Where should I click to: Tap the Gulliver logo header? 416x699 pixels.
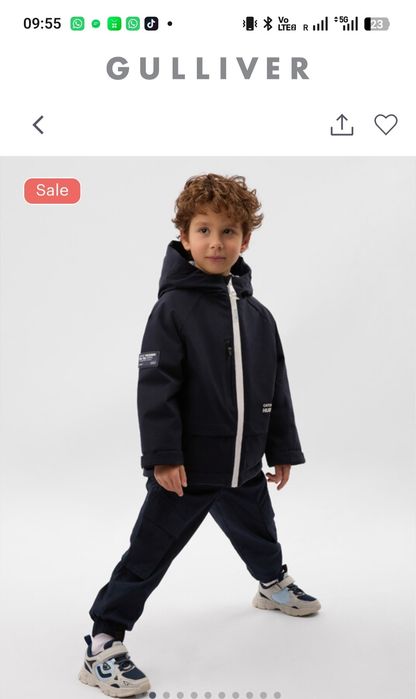click(208, 68)
